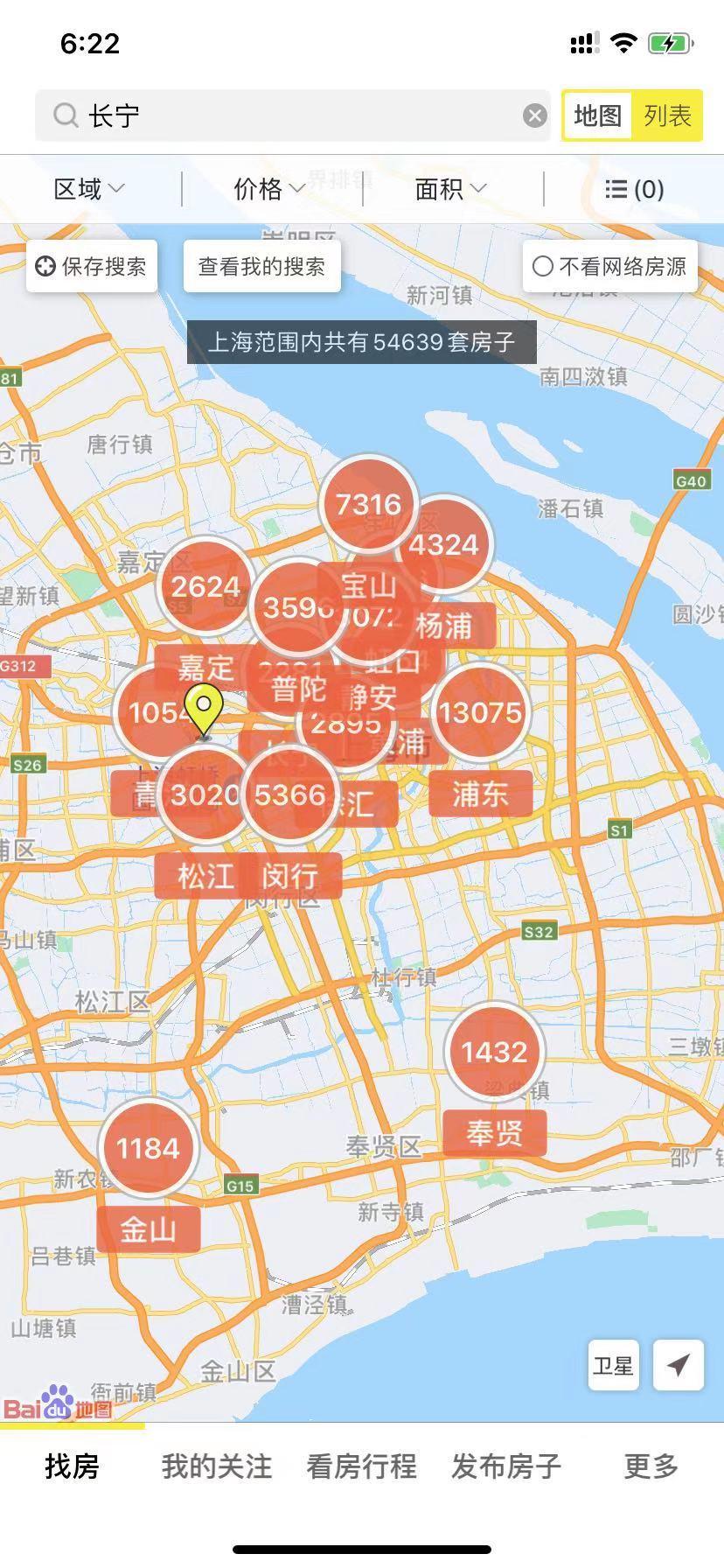Select the 地图 map view
The image size is (724, 1568).
[597, 115]
